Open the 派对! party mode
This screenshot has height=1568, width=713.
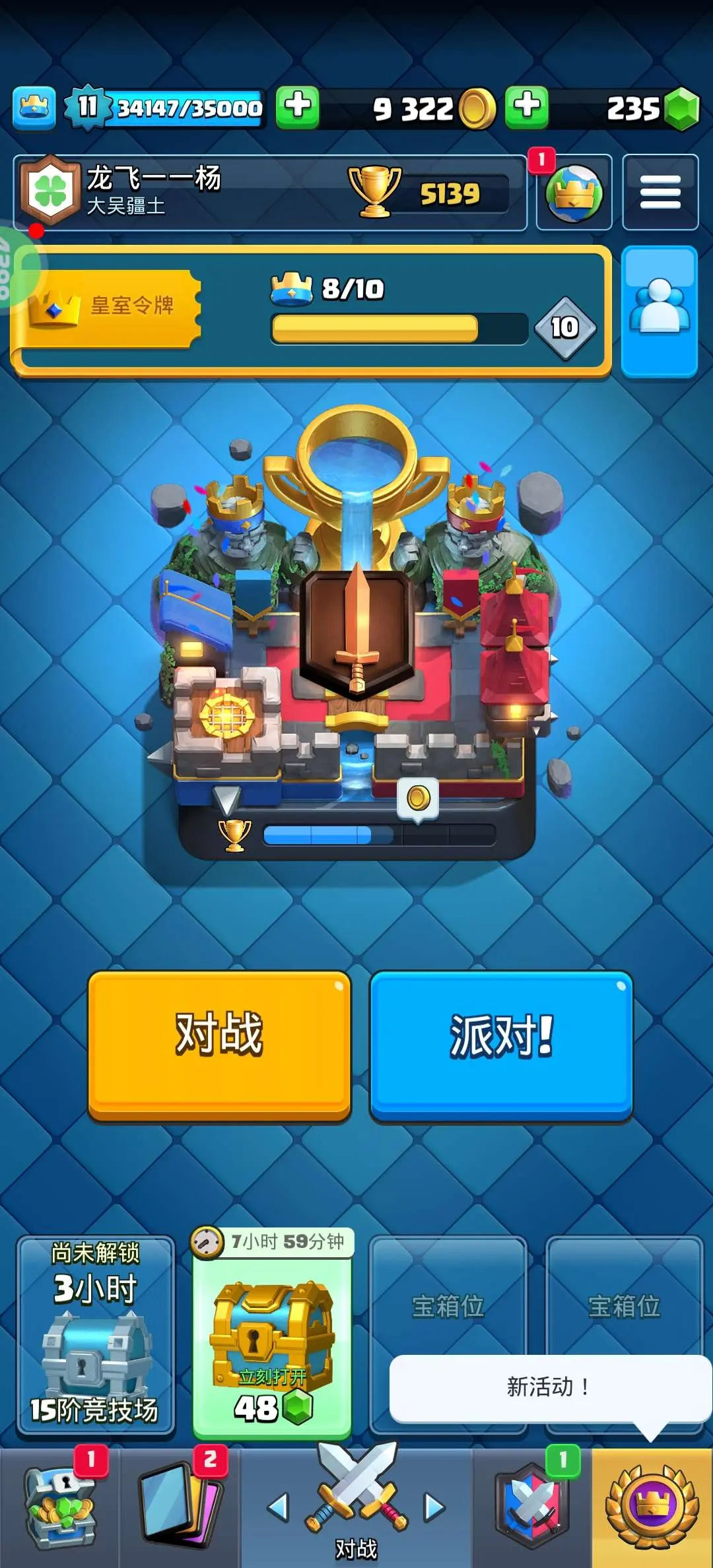[501, 1044]
